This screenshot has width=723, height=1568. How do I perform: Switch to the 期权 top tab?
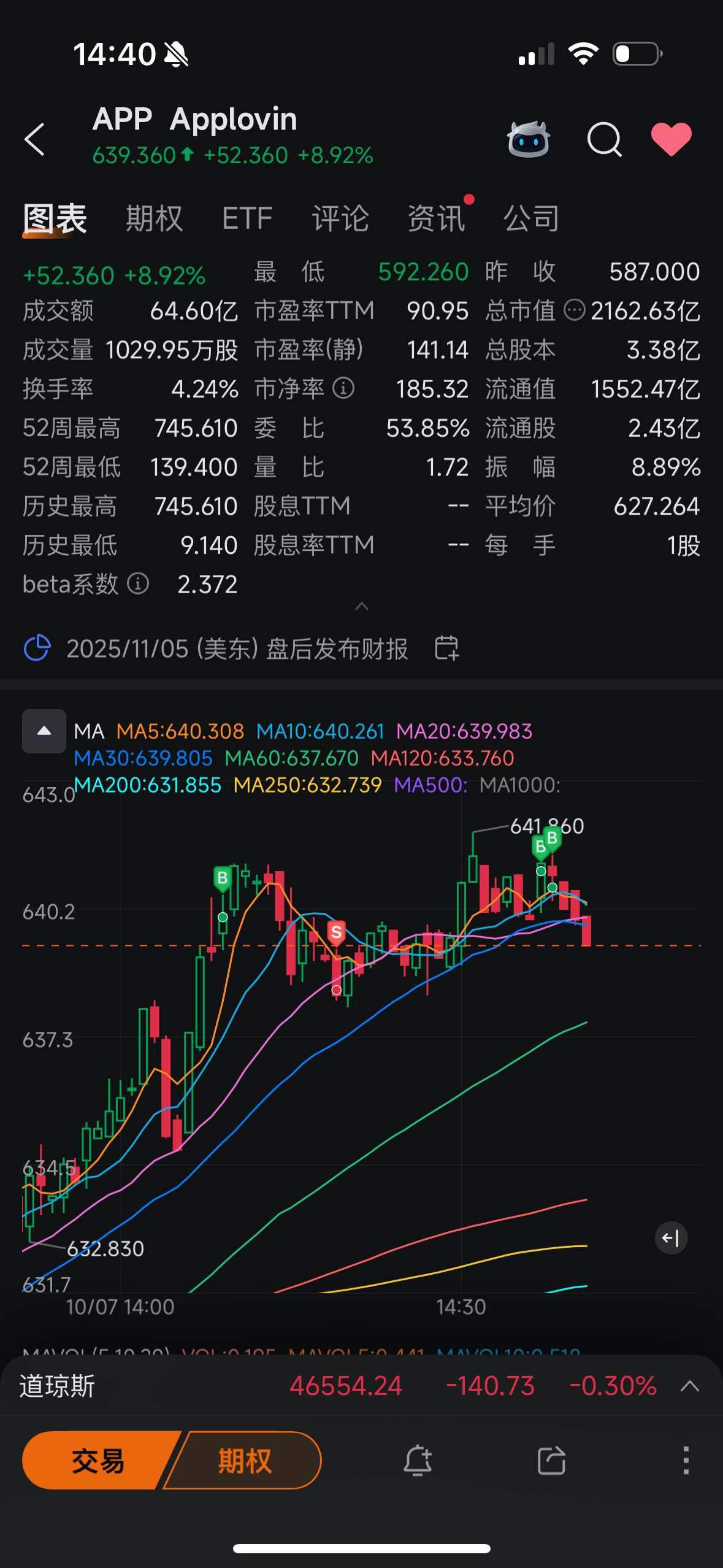[154, 218]
